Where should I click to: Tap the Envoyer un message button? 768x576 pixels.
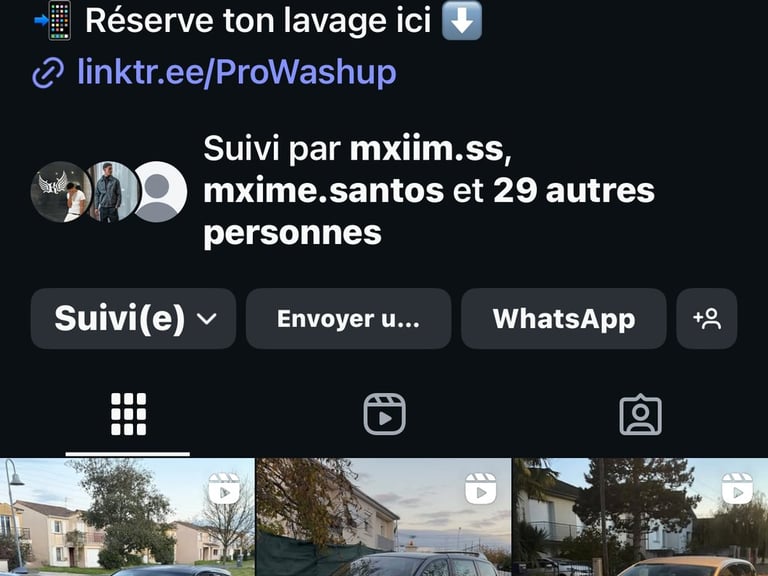pyautogui.click(x=348, y=319)
